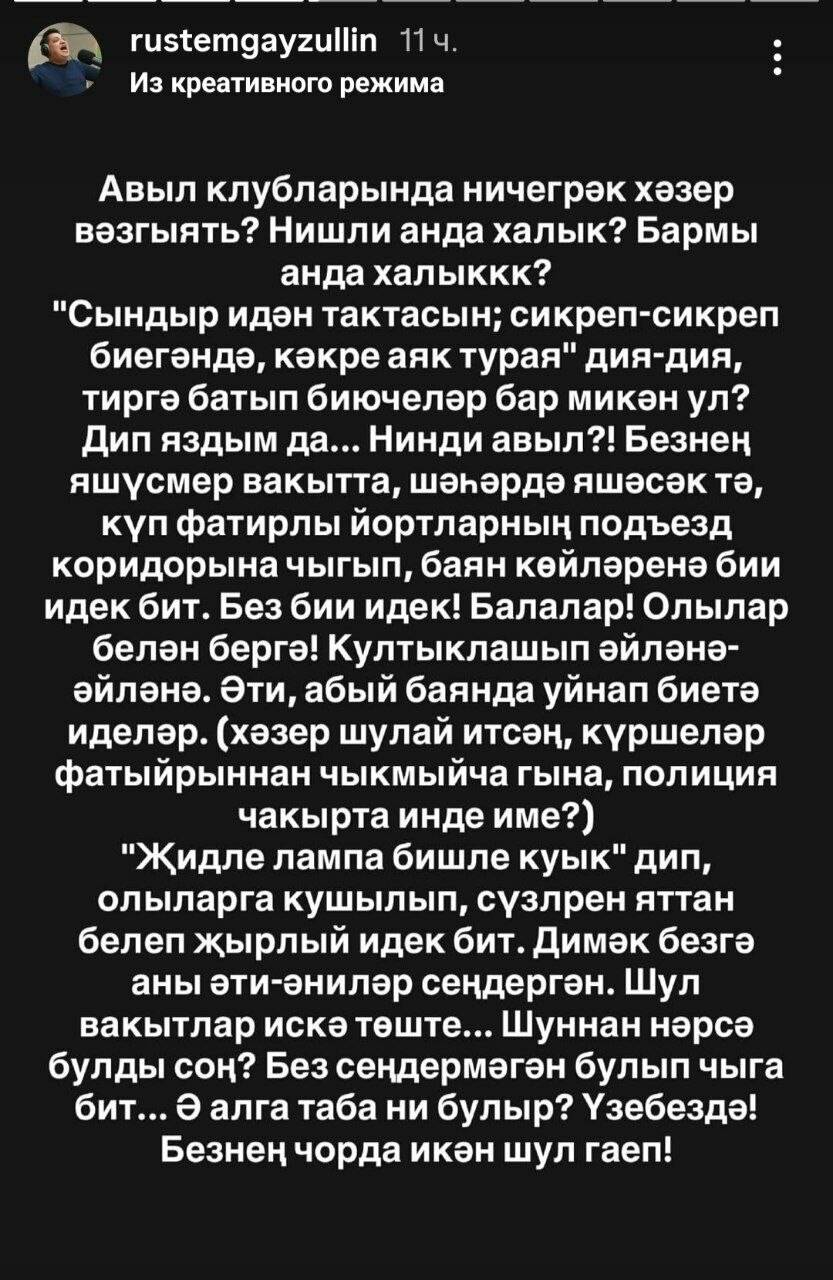The width and height of the screenshot is (833, 1280).
Task: Open the story's three-dot overflow menu
Action: [x=778, y=57]
